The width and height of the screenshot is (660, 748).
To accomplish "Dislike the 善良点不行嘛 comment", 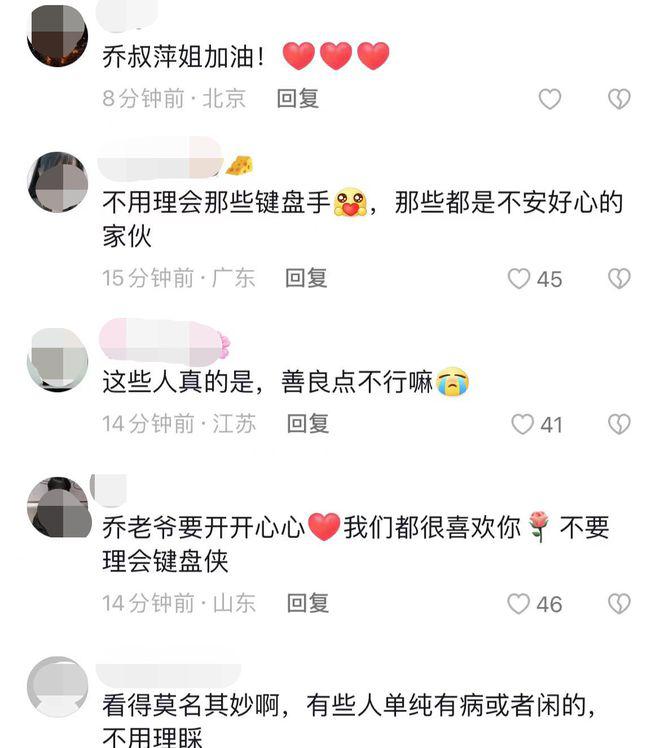I will 619,425.
